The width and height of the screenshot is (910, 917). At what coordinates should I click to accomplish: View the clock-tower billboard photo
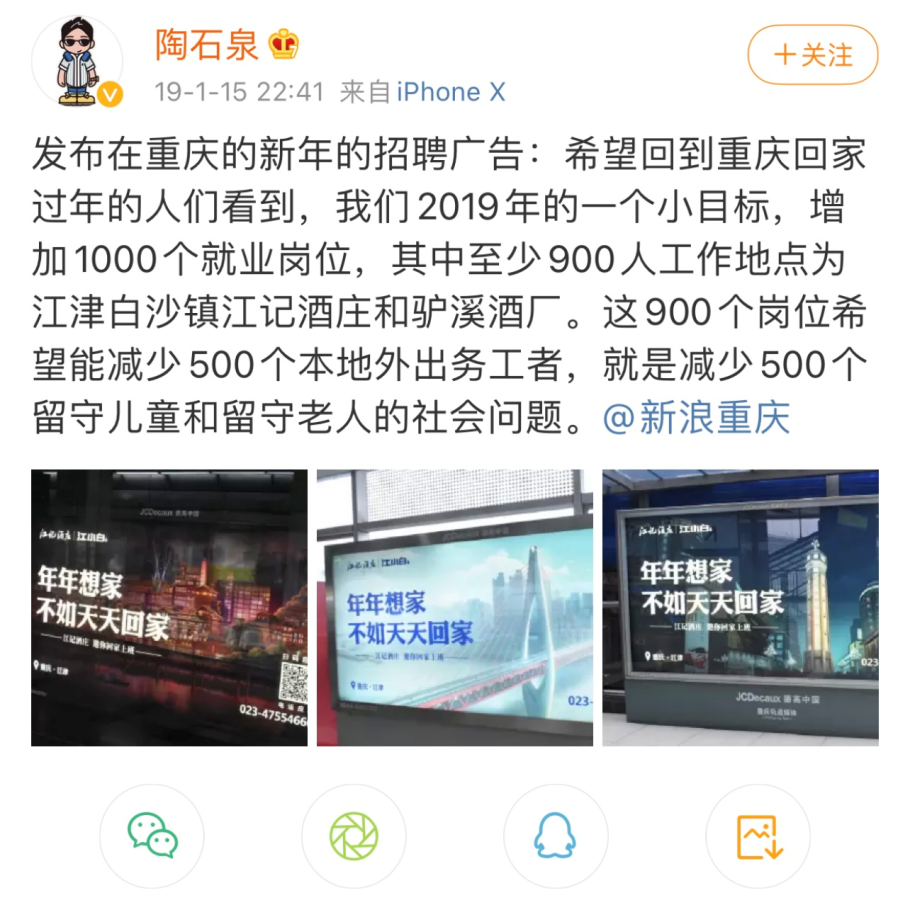click(x=740, y=608)
